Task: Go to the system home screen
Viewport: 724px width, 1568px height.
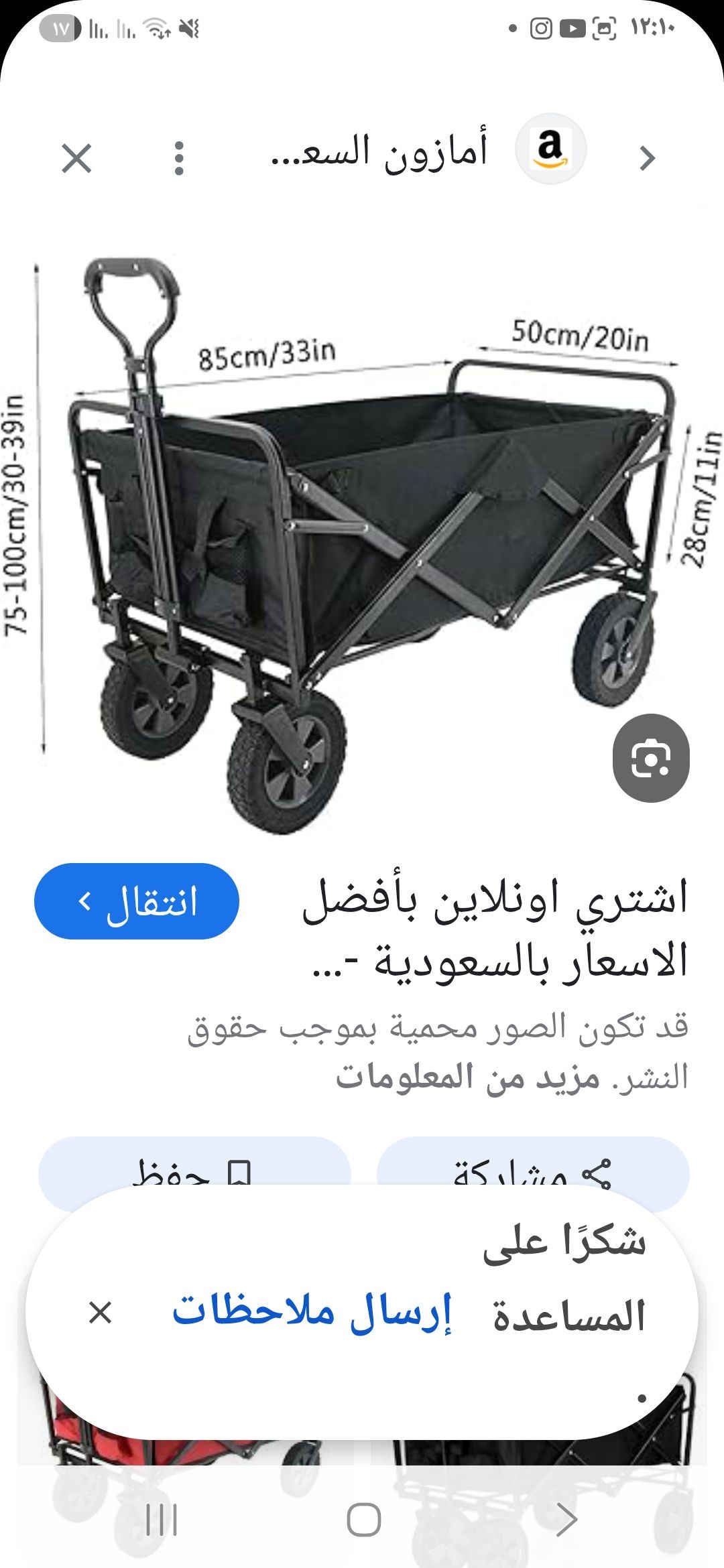Action: pyautogui.click(x=363, y=1520)
